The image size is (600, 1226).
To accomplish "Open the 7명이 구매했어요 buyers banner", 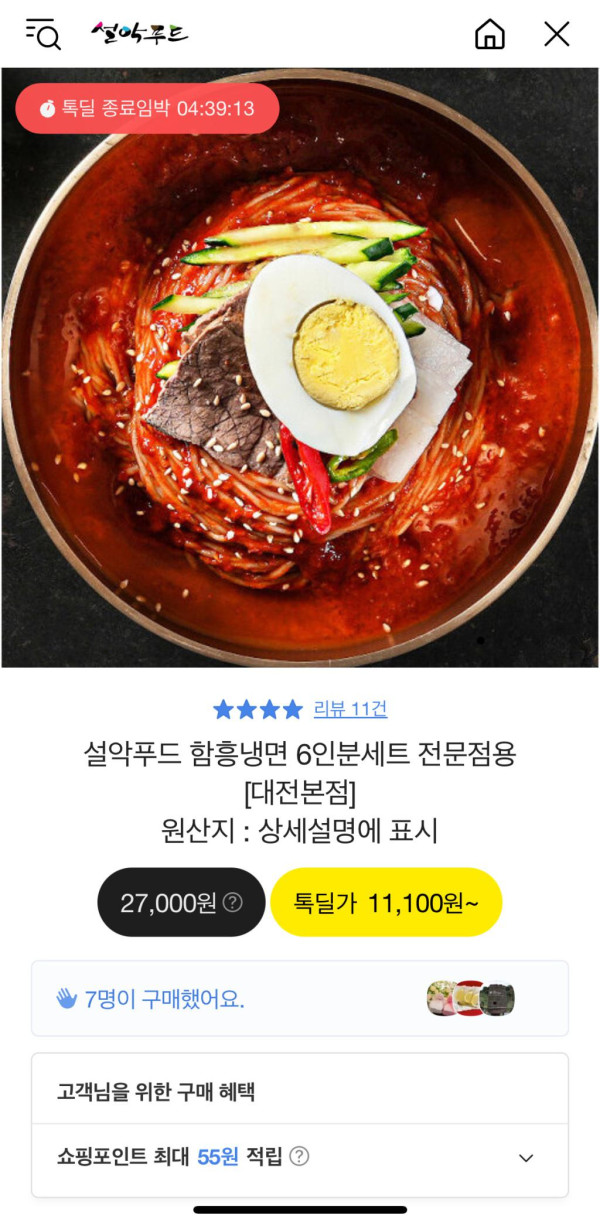I will (300, 998).
